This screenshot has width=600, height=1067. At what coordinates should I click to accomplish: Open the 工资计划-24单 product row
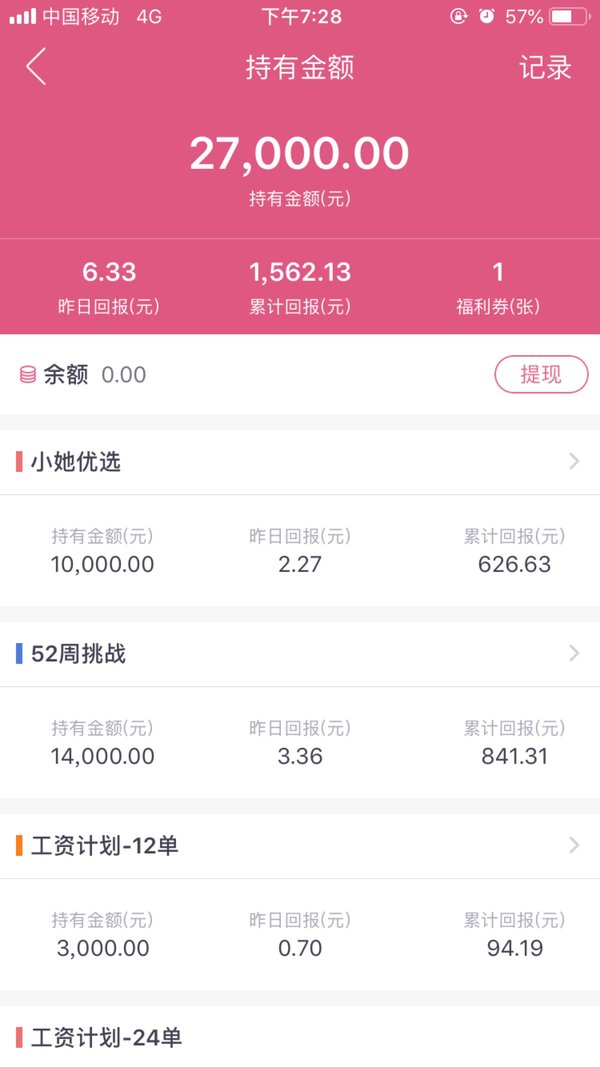(x=300, y=1037)
